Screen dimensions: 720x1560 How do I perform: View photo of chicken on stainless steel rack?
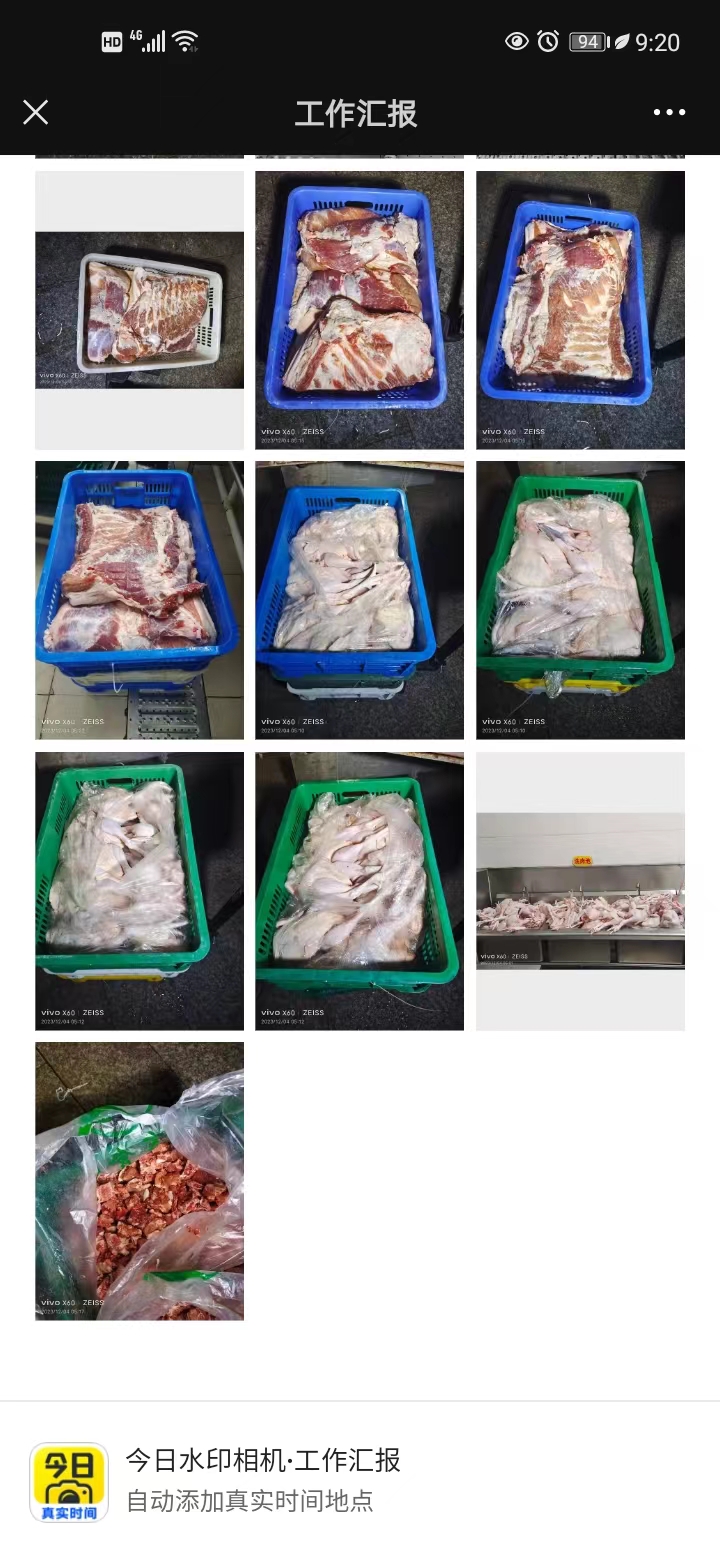[580, 891]
